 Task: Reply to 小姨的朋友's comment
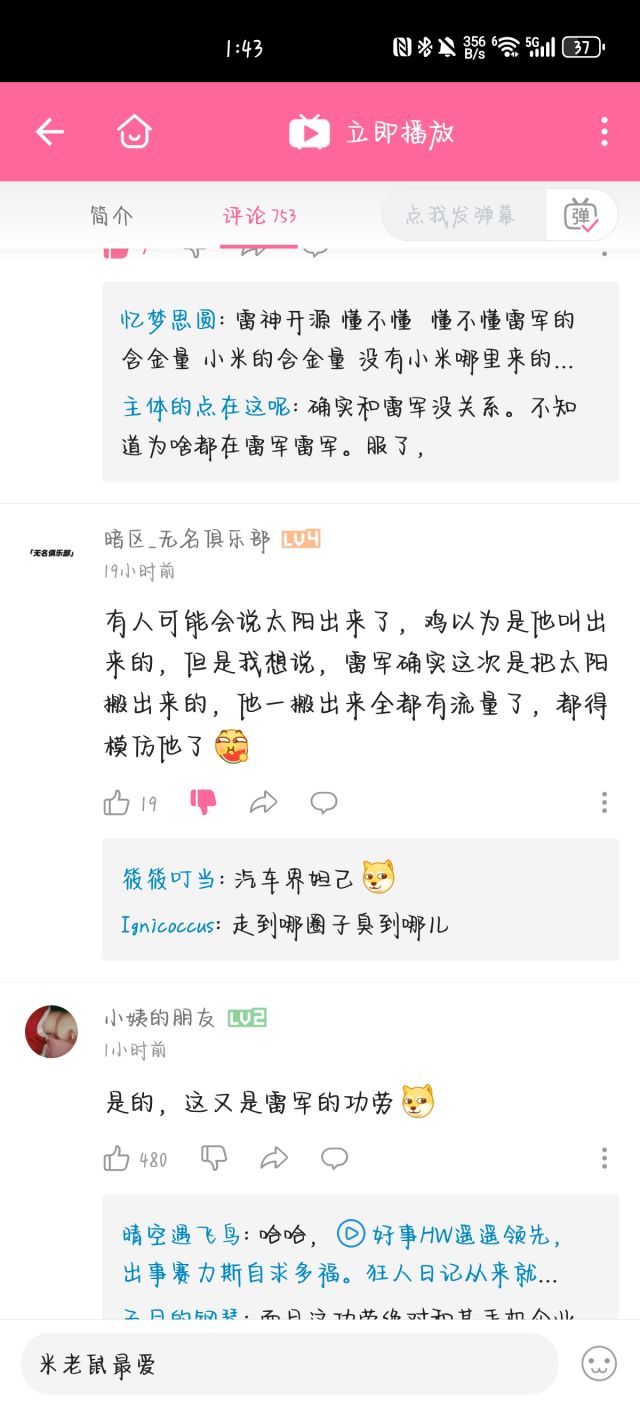pos(334,1158)
